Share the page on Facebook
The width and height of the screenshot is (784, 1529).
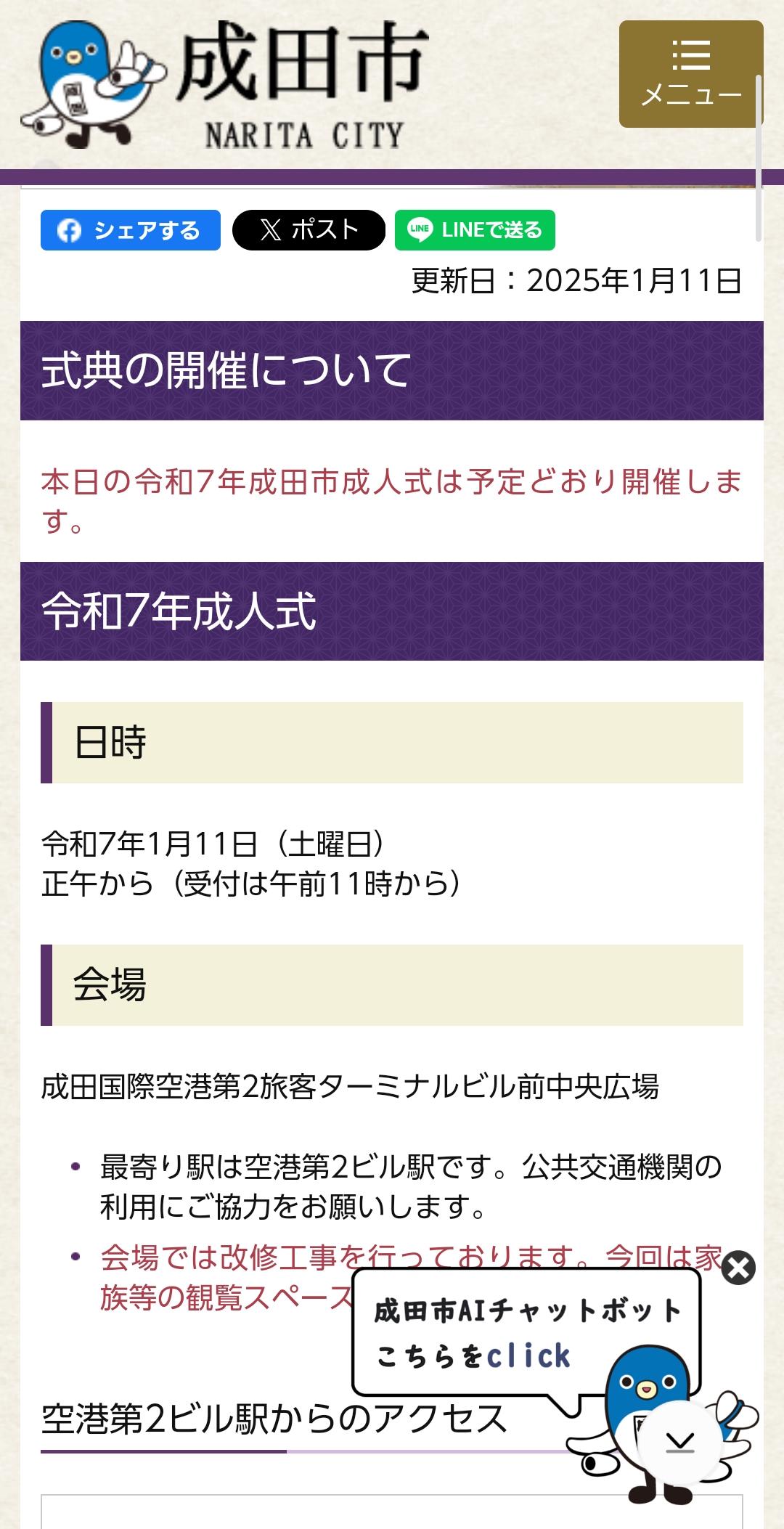point(131,230)
